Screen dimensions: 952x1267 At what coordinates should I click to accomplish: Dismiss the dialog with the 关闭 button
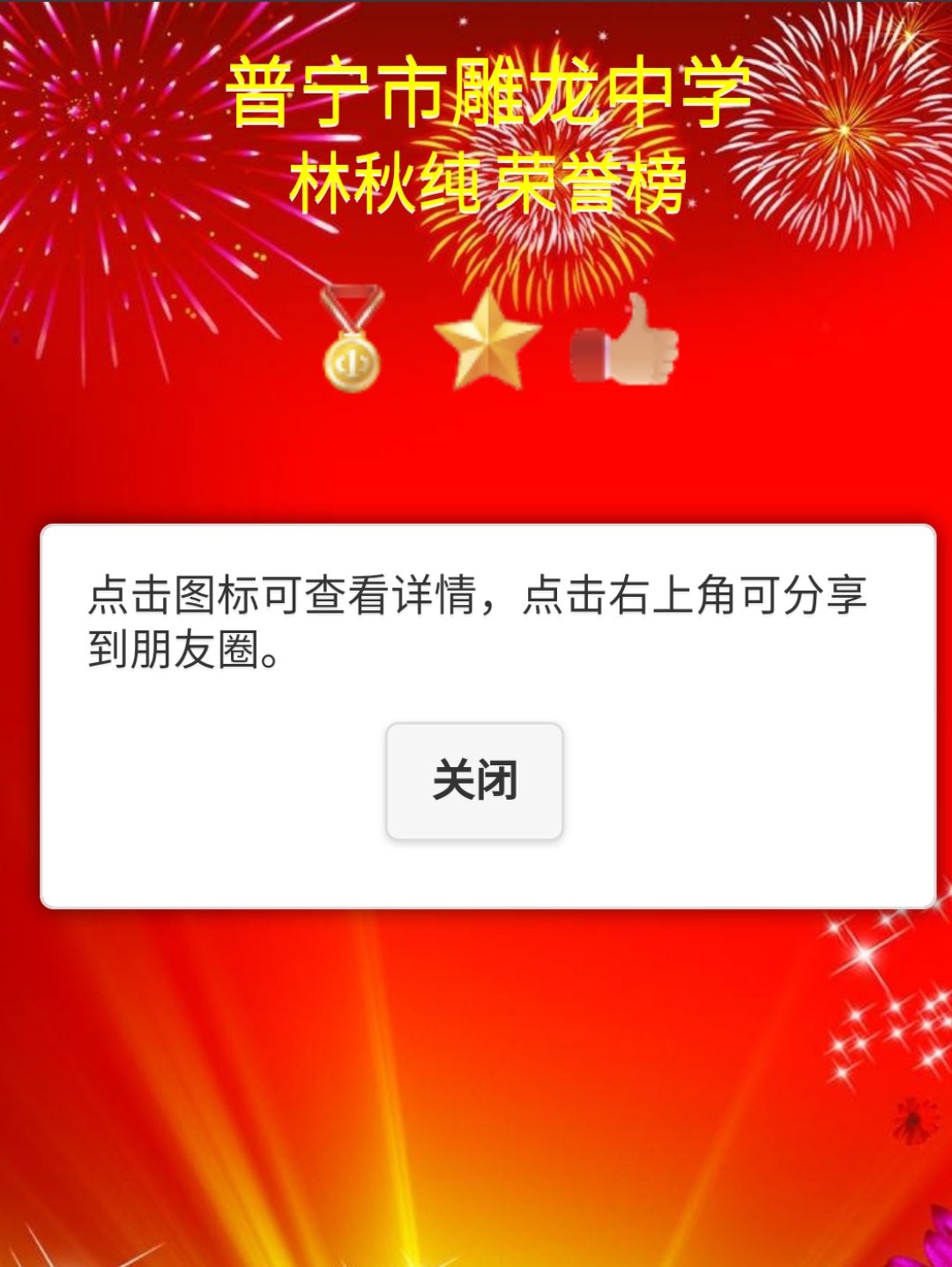[x=474, y=780]
